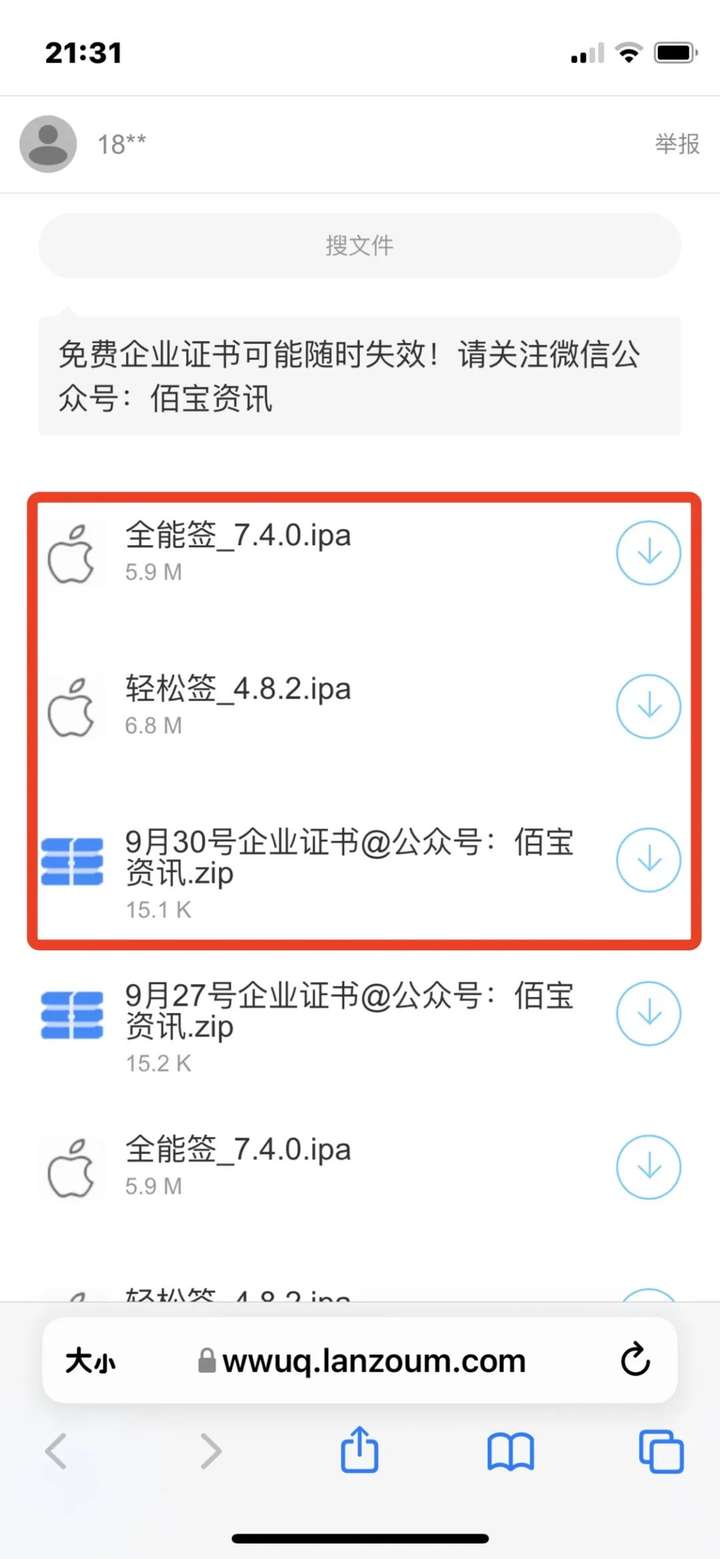Open the 搜文件 search box
Screen dimensions: 720x1559
(x=360, y=245)
